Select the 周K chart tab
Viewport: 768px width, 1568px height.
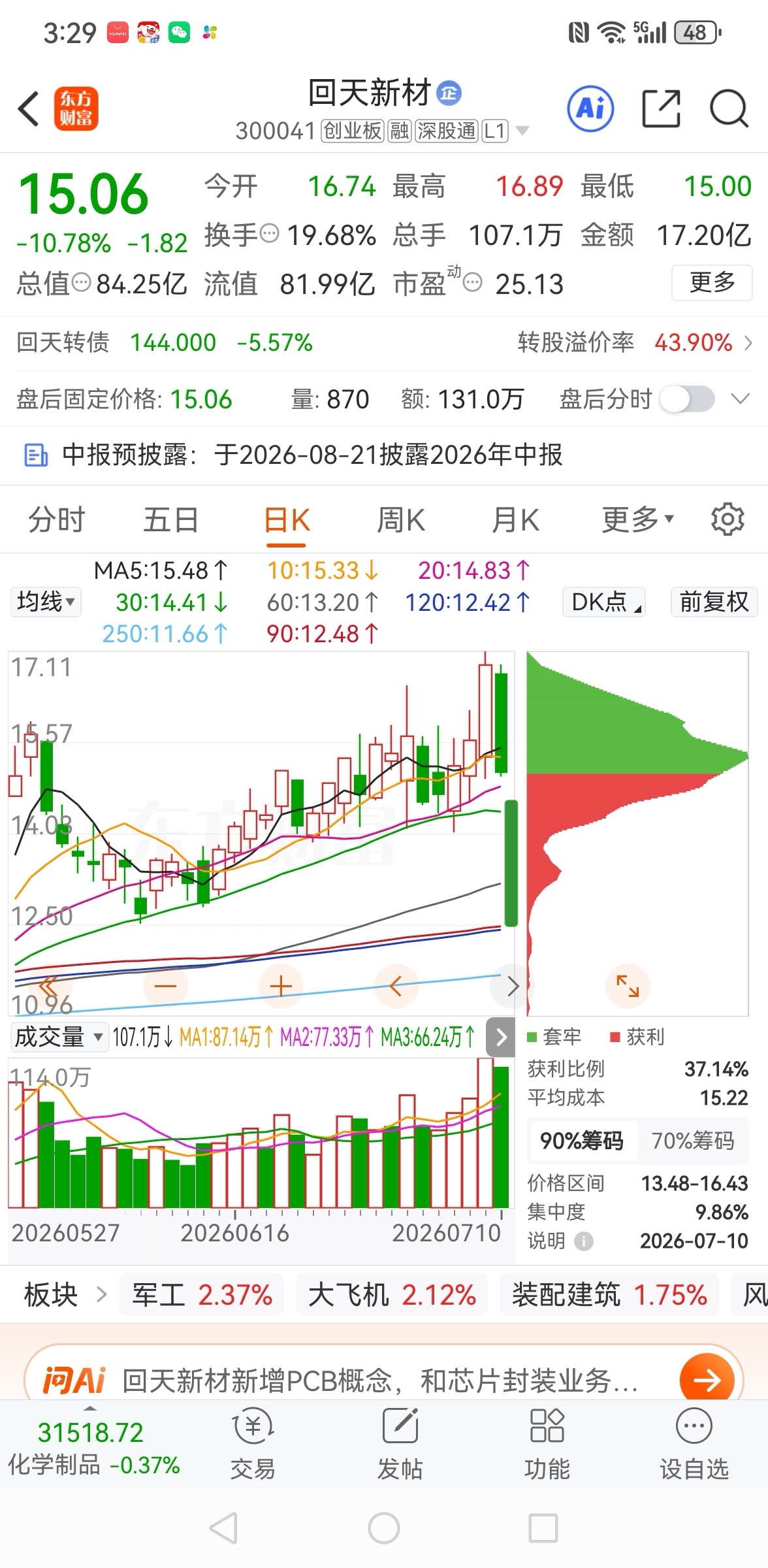coord(401,520)
